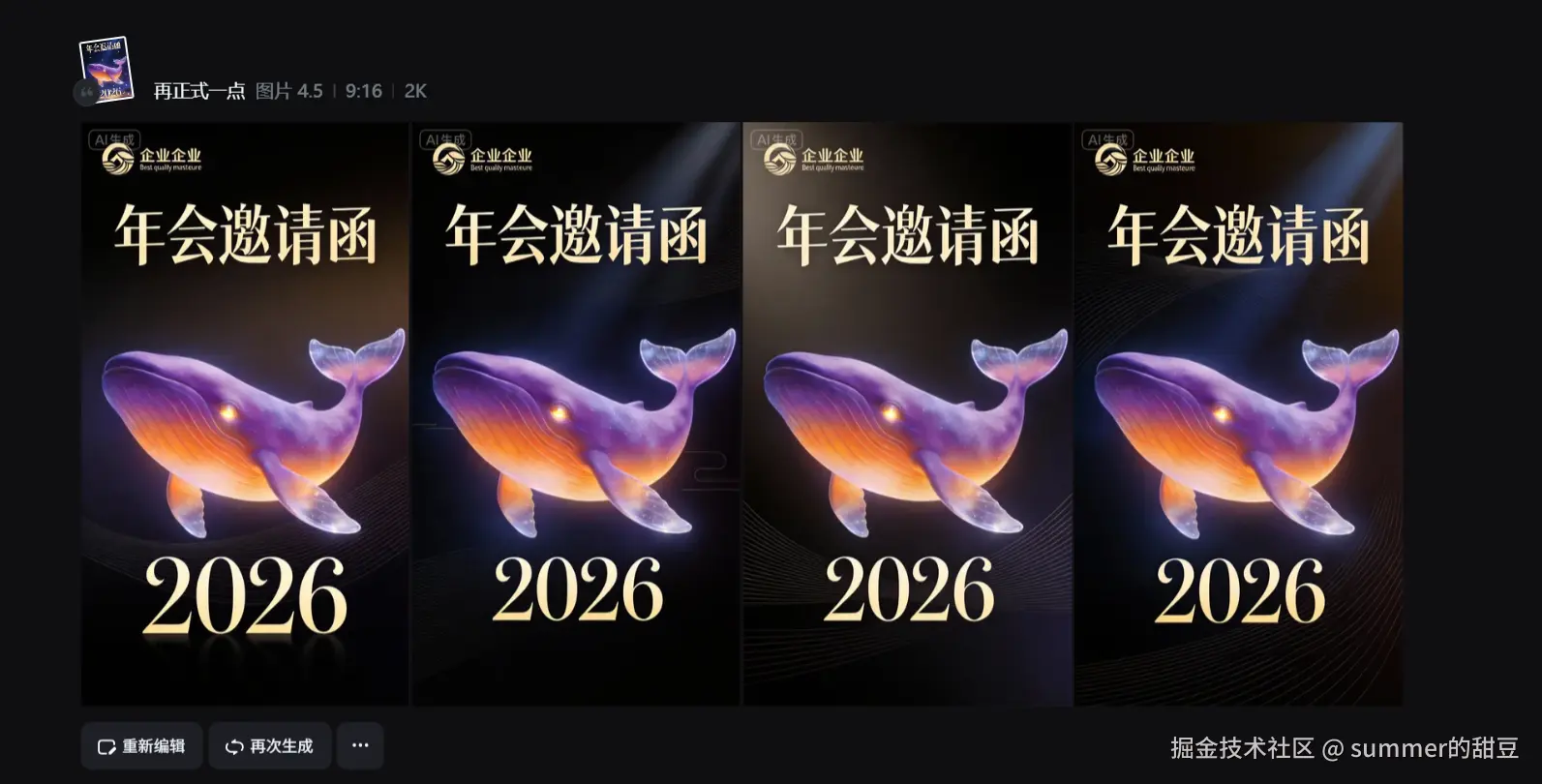This screenshot has width=1542, height=784.
Task: Open the first generated invitation poster
Action: (245, 414)
